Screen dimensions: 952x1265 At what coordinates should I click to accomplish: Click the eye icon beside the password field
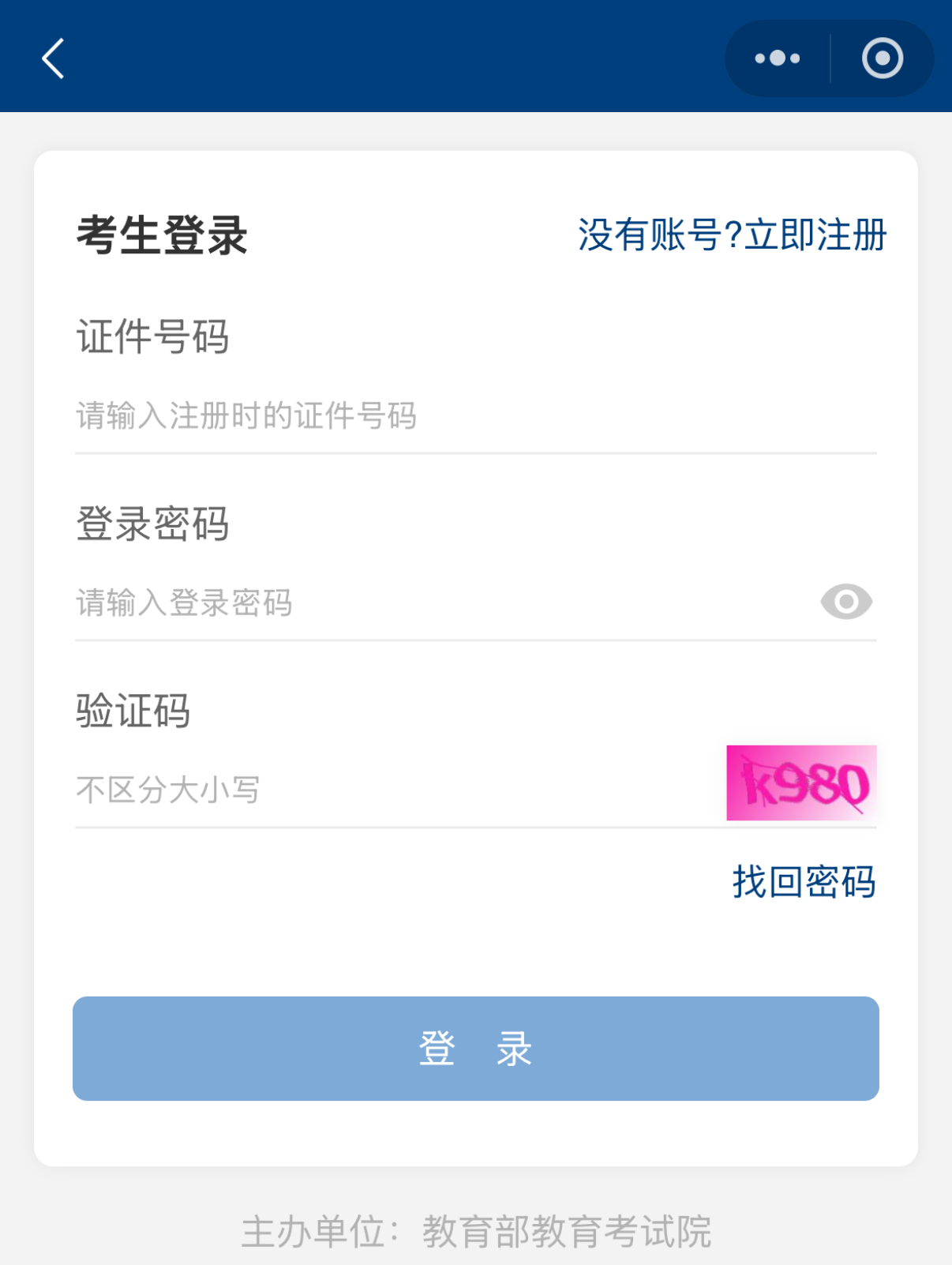pyautogui.click(x=849, y=602)
